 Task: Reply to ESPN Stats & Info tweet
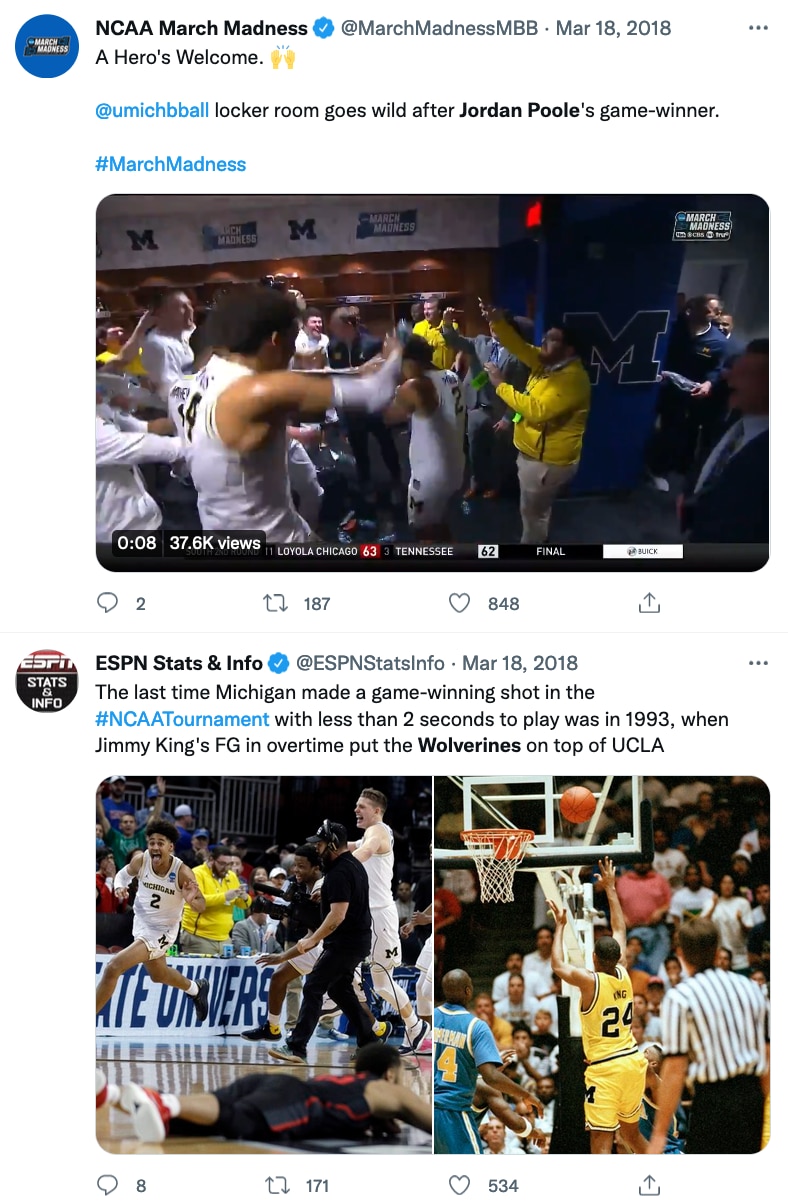click(108, 1185)
